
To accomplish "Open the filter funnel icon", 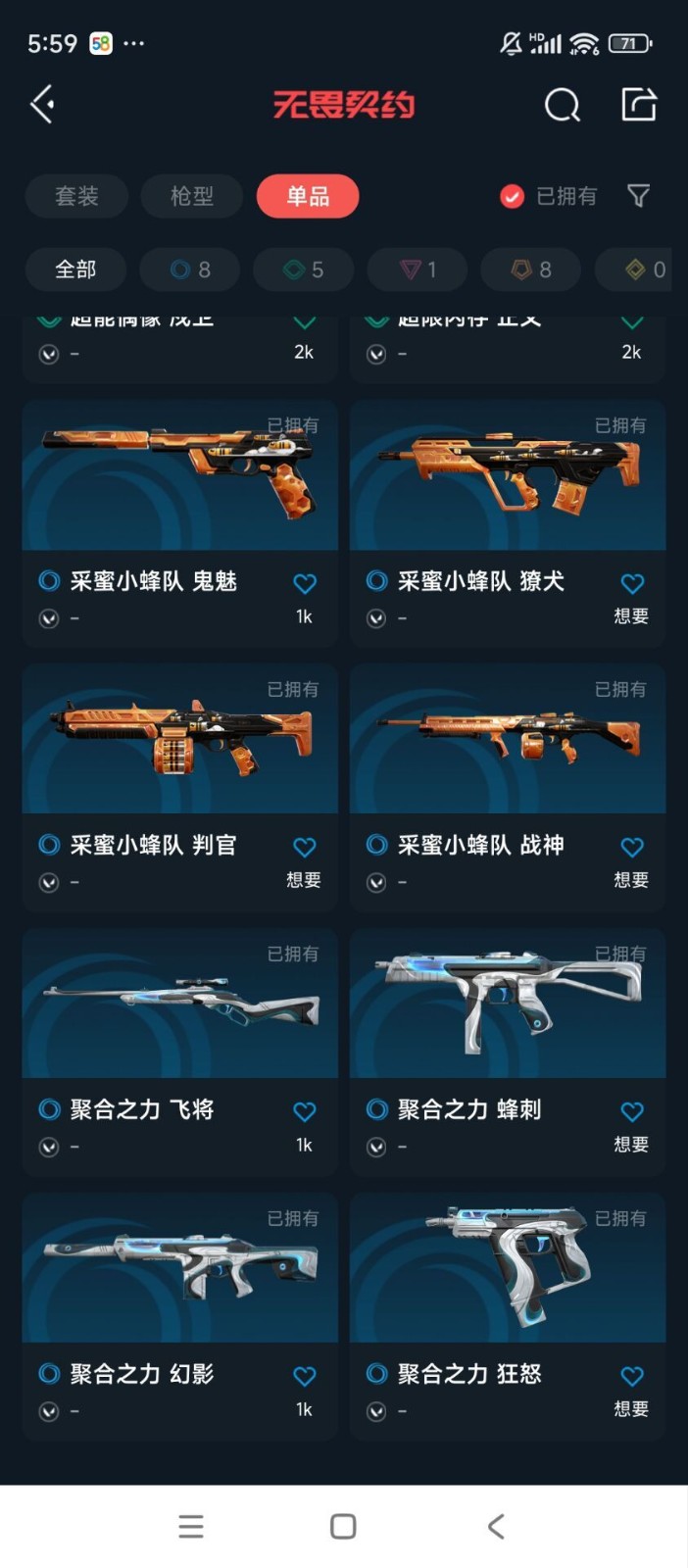I will pyautogui.click(x=638, y=196).
